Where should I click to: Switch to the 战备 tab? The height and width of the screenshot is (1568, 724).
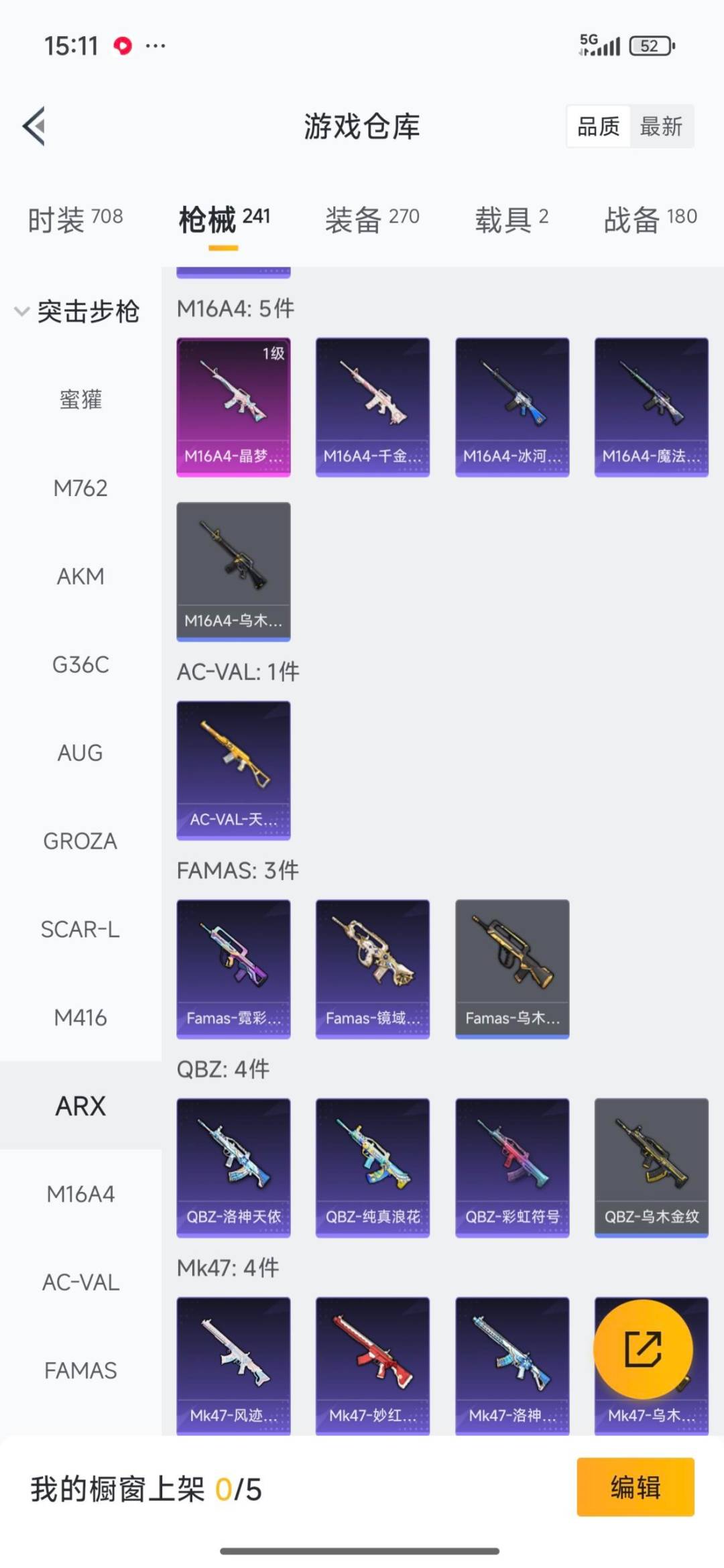coord(650,219)
